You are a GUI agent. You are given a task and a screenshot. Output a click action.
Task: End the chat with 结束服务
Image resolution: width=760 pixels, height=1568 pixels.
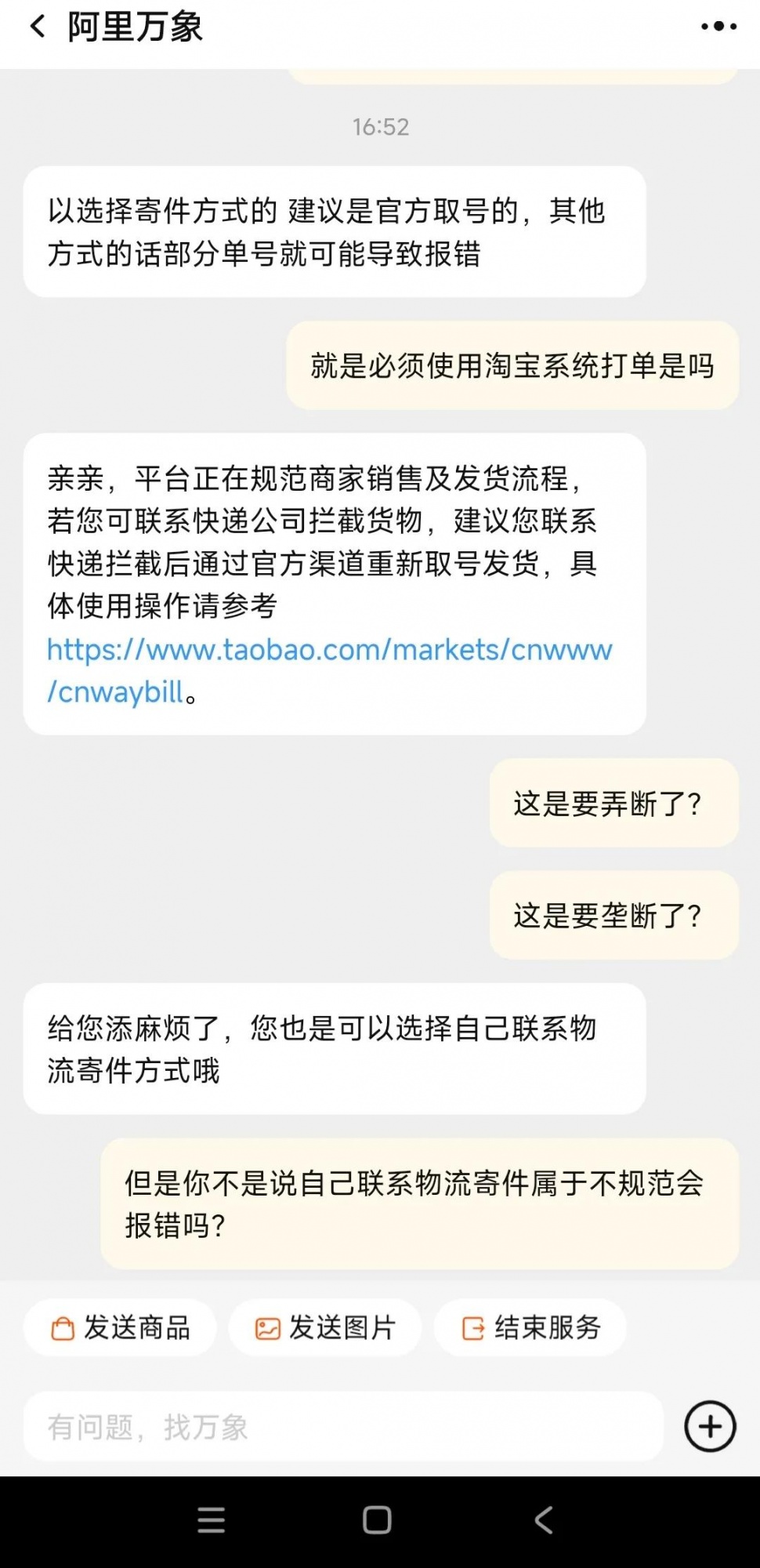click(x=530, y=1327)
